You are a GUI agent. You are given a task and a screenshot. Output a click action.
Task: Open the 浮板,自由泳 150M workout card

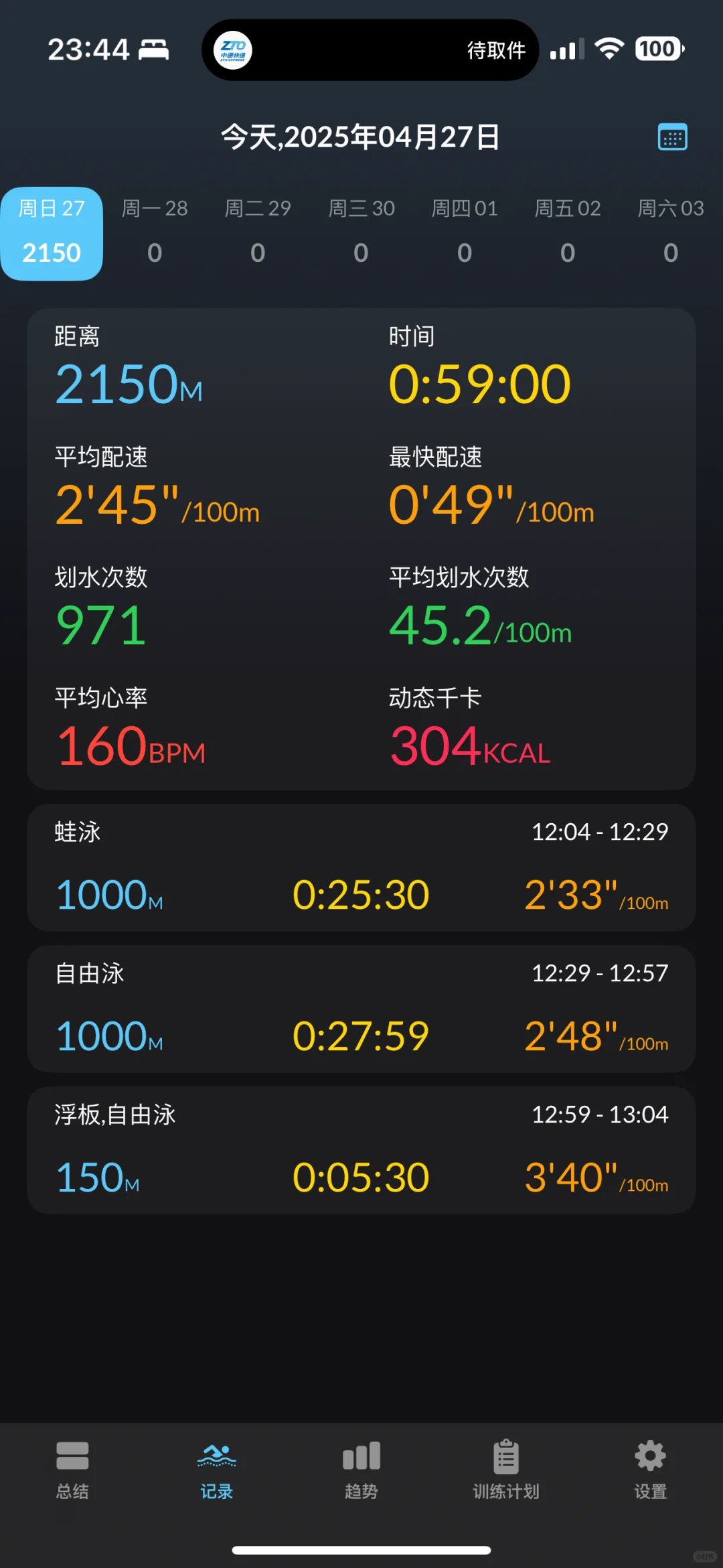coord(361,1150)
